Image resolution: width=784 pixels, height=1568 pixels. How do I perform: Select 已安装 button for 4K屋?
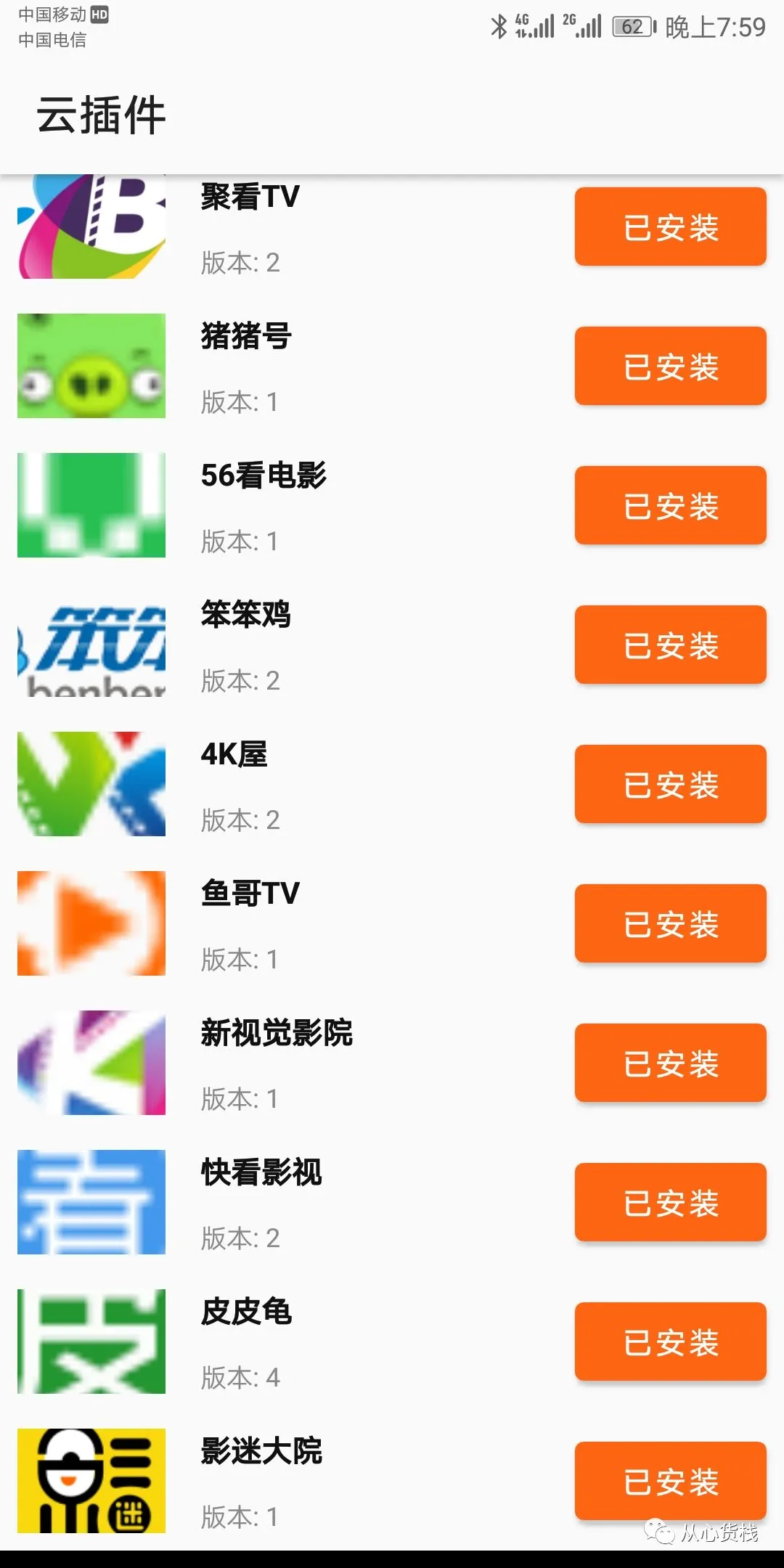tap(670, 785)
